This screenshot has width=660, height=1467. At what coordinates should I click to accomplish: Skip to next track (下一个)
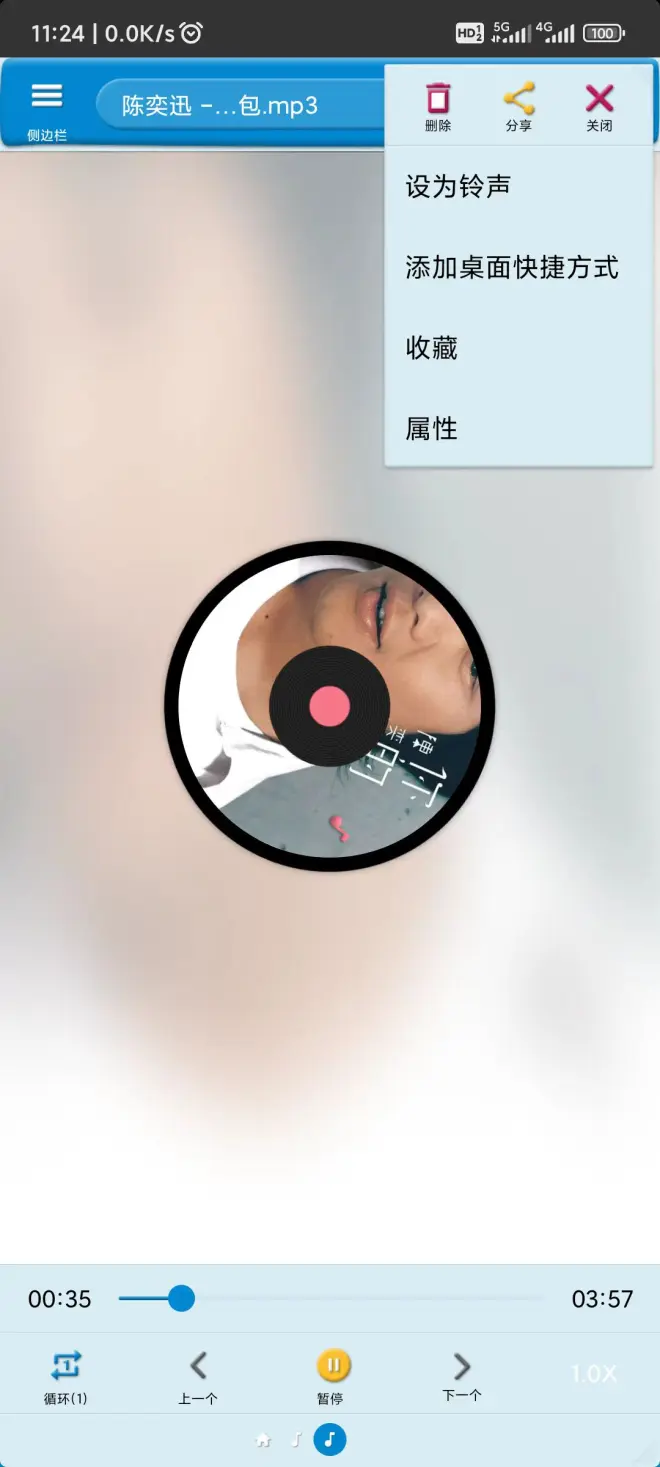coord(462,1376)
